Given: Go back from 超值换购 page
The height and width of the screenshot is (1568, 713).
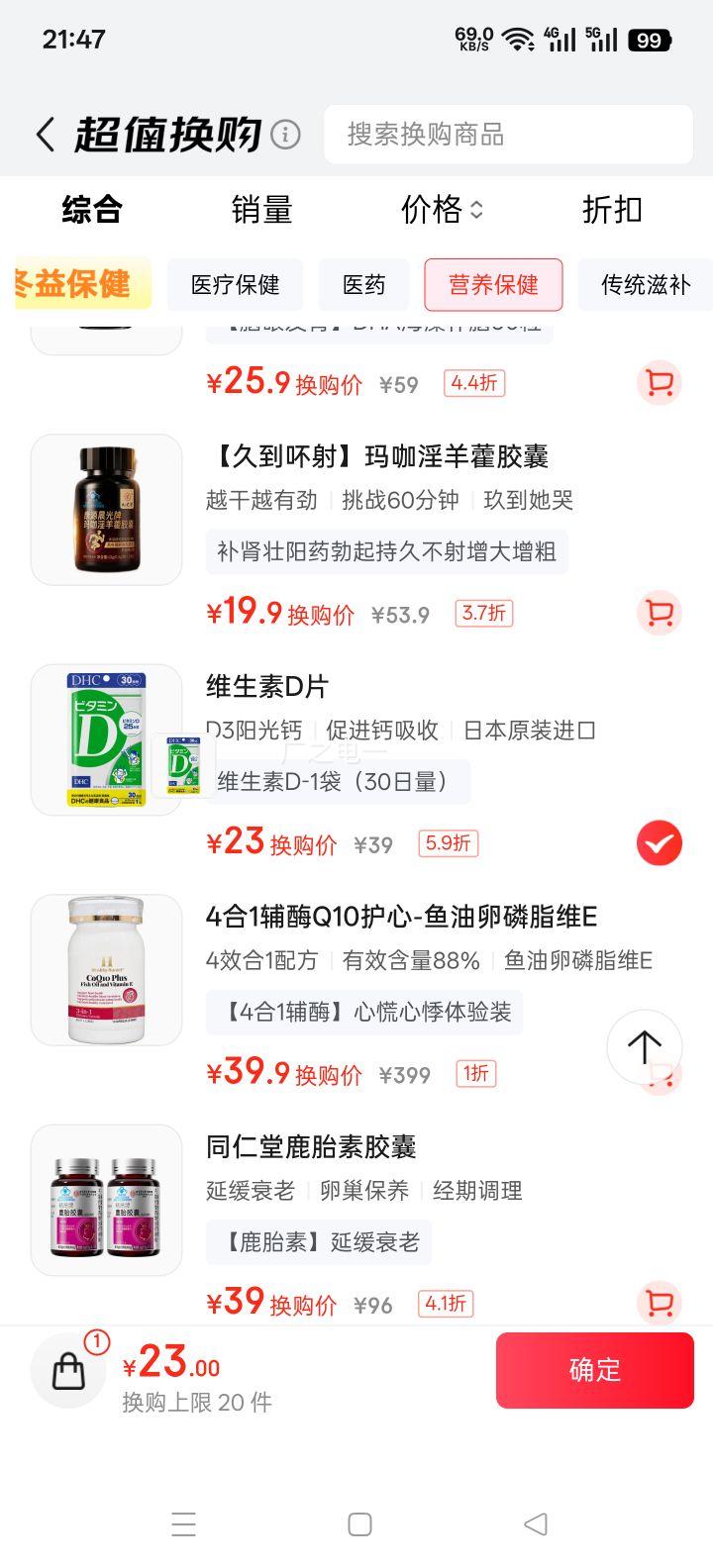Looking at the screenshot, I should tap(45, 135).
